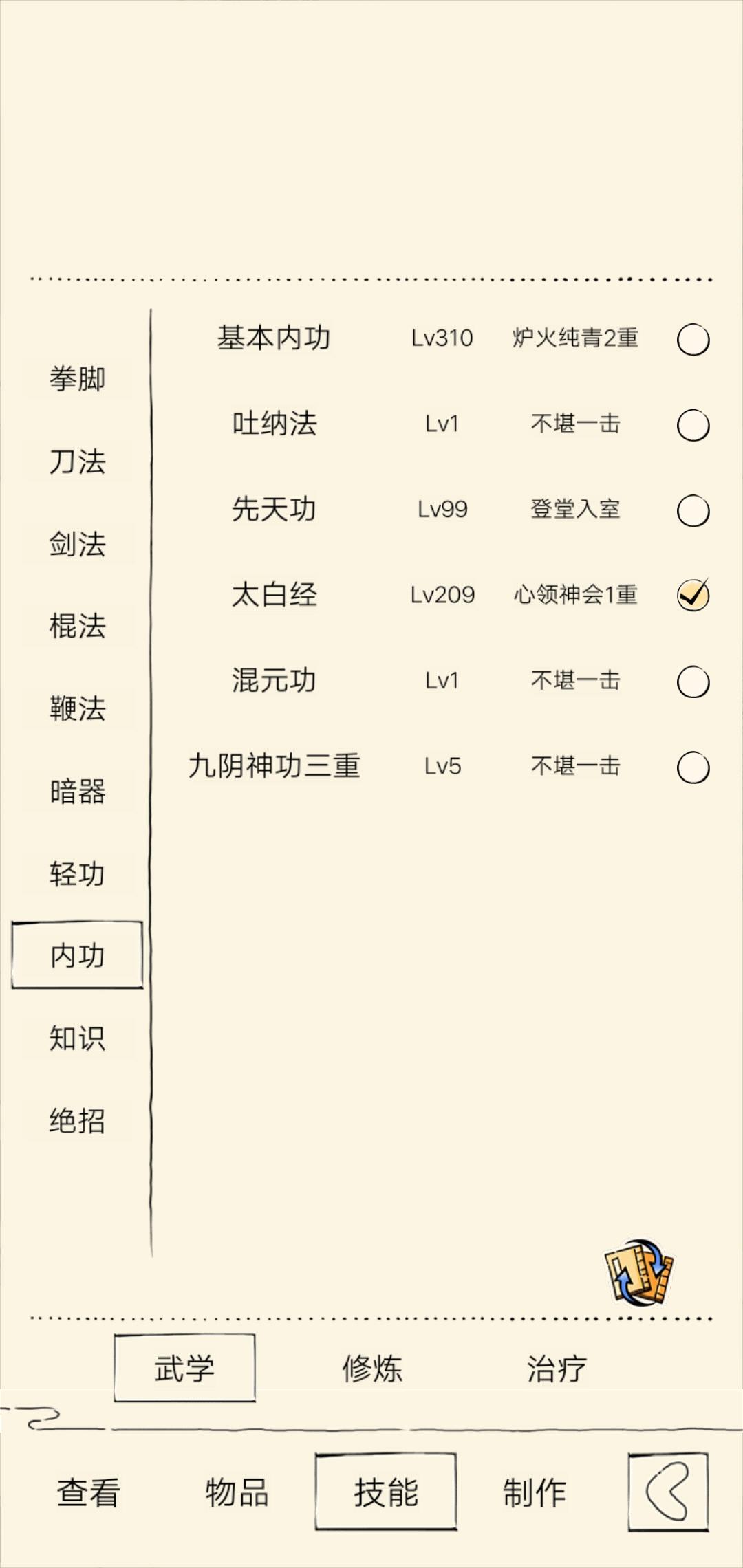The height and width of the screenshot is (1568, 743).
Task: Toggle on 吐纳法
Action: click(693, 424)
